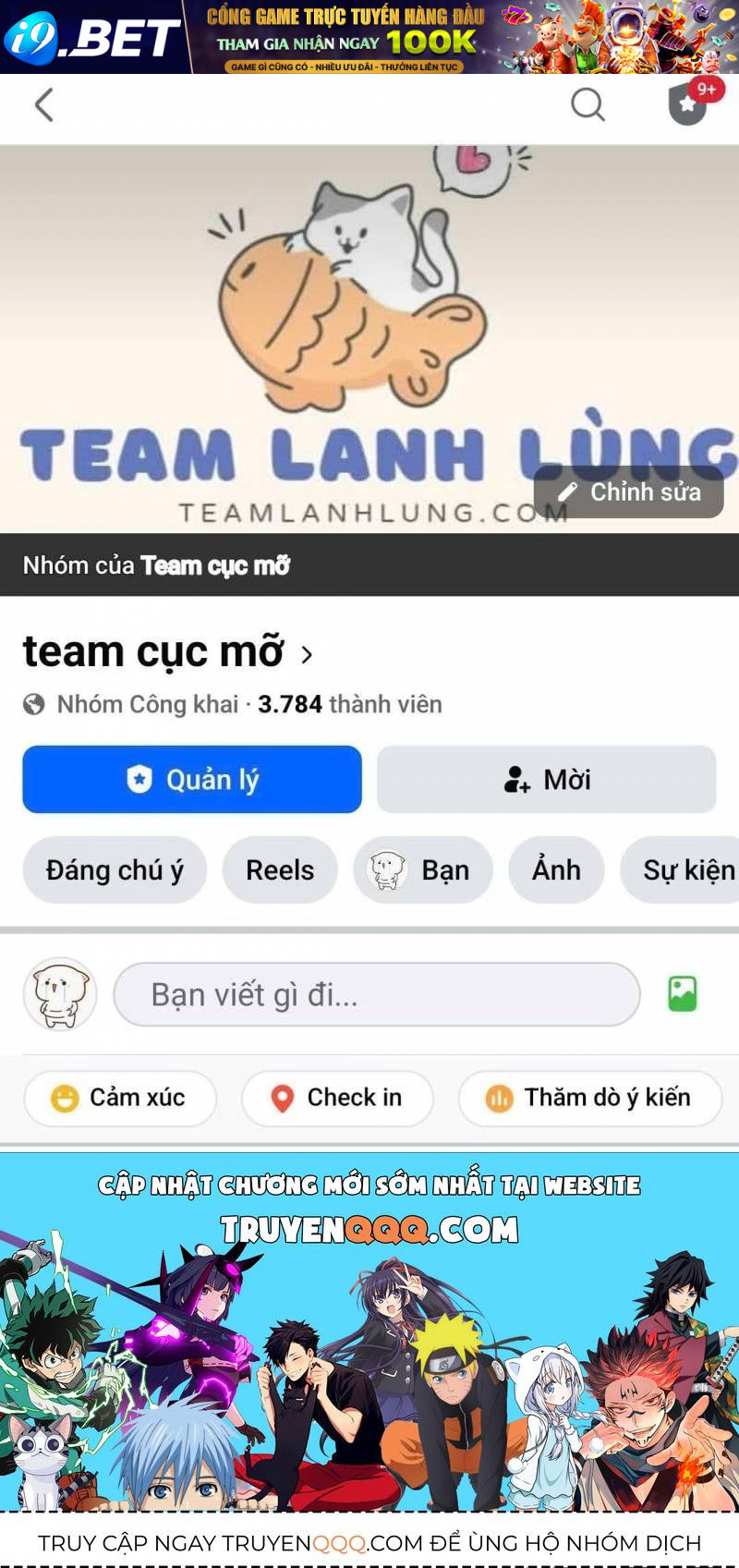Viewport: 739px width, 1568px height.
Task: Create a poll with Thăm dò ý kiến
Action: click(x=590, y=1098)
